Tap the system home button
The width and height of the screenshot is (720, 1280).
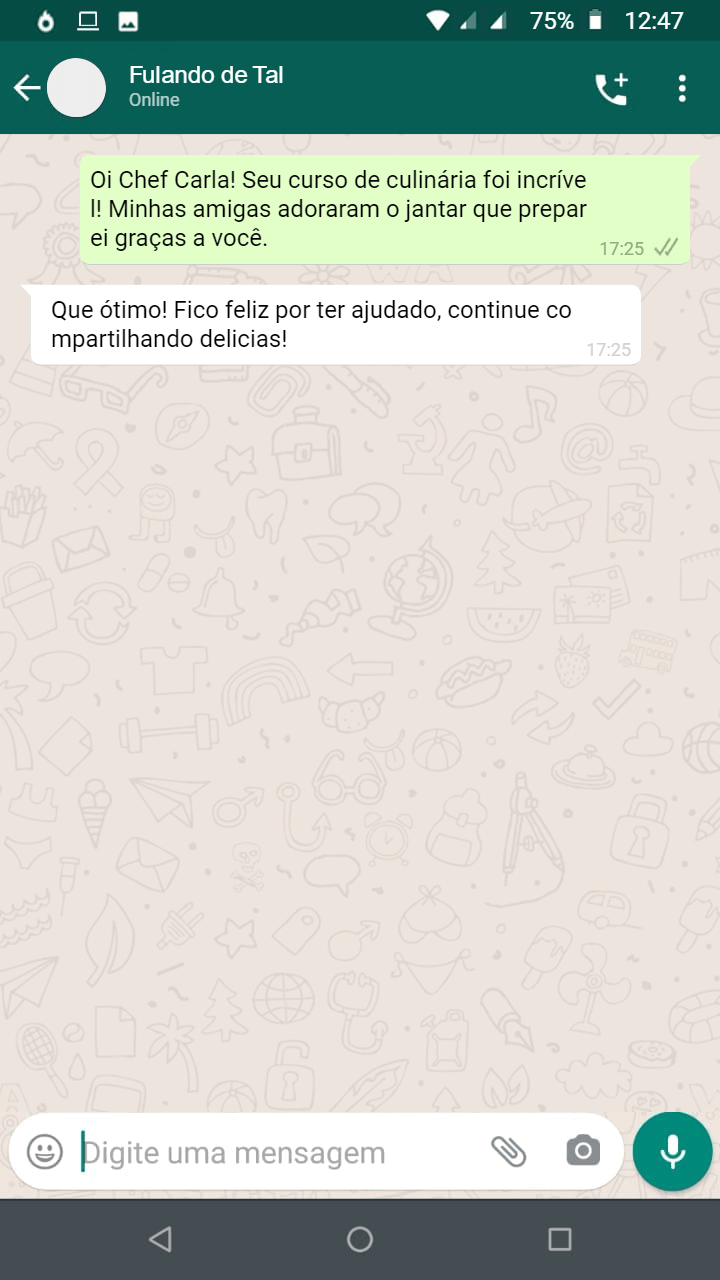[x=360, y=1240]
